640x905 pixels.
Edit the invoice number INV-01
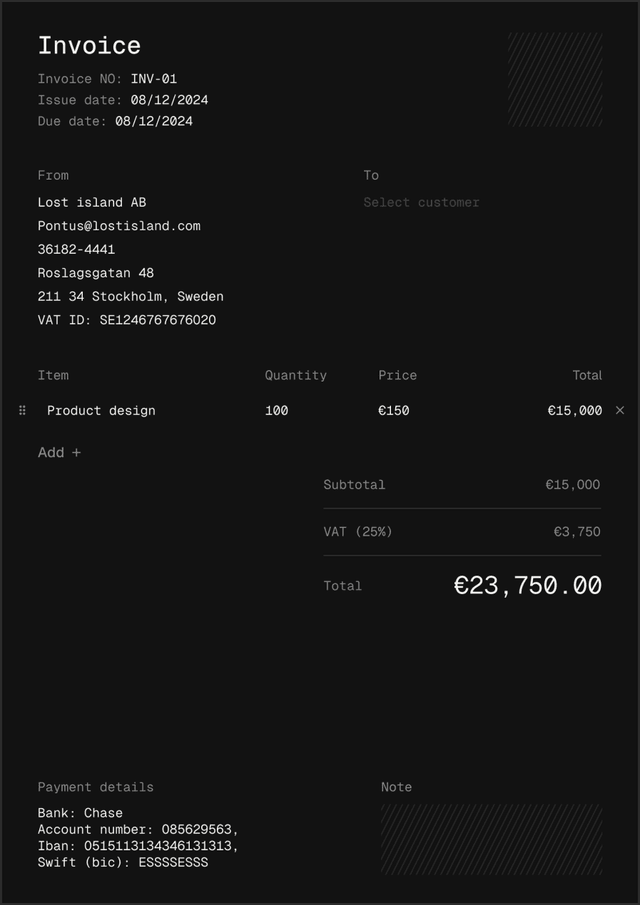coord(154,78)
